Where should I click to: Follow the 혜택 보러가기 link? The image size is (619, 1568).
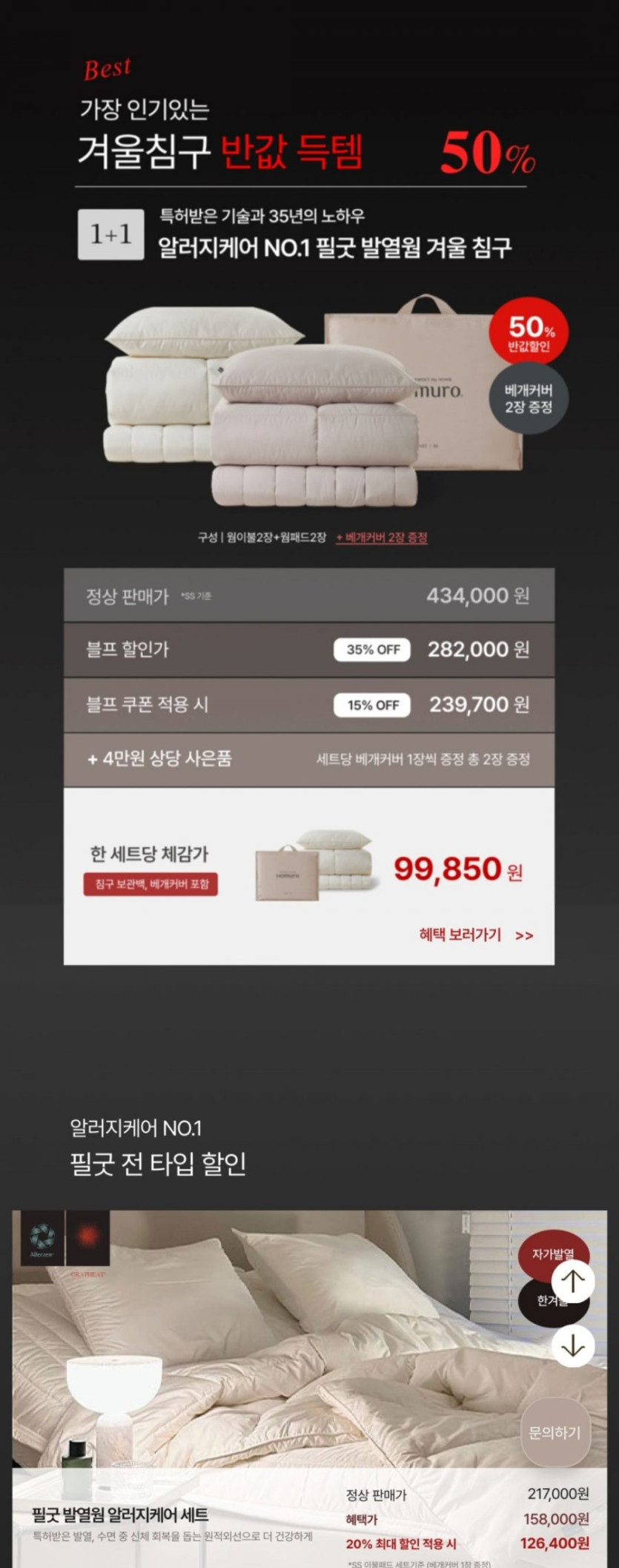tap(476, 935)
